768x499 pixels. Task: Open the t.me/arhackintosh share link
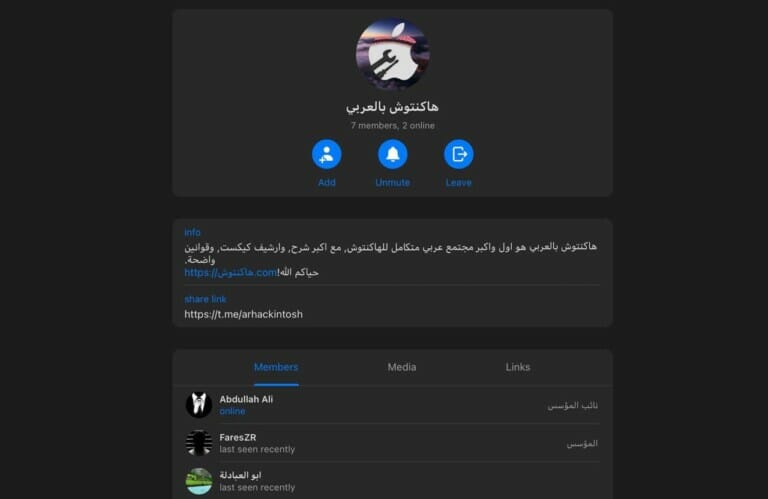(x=243, y=314)
